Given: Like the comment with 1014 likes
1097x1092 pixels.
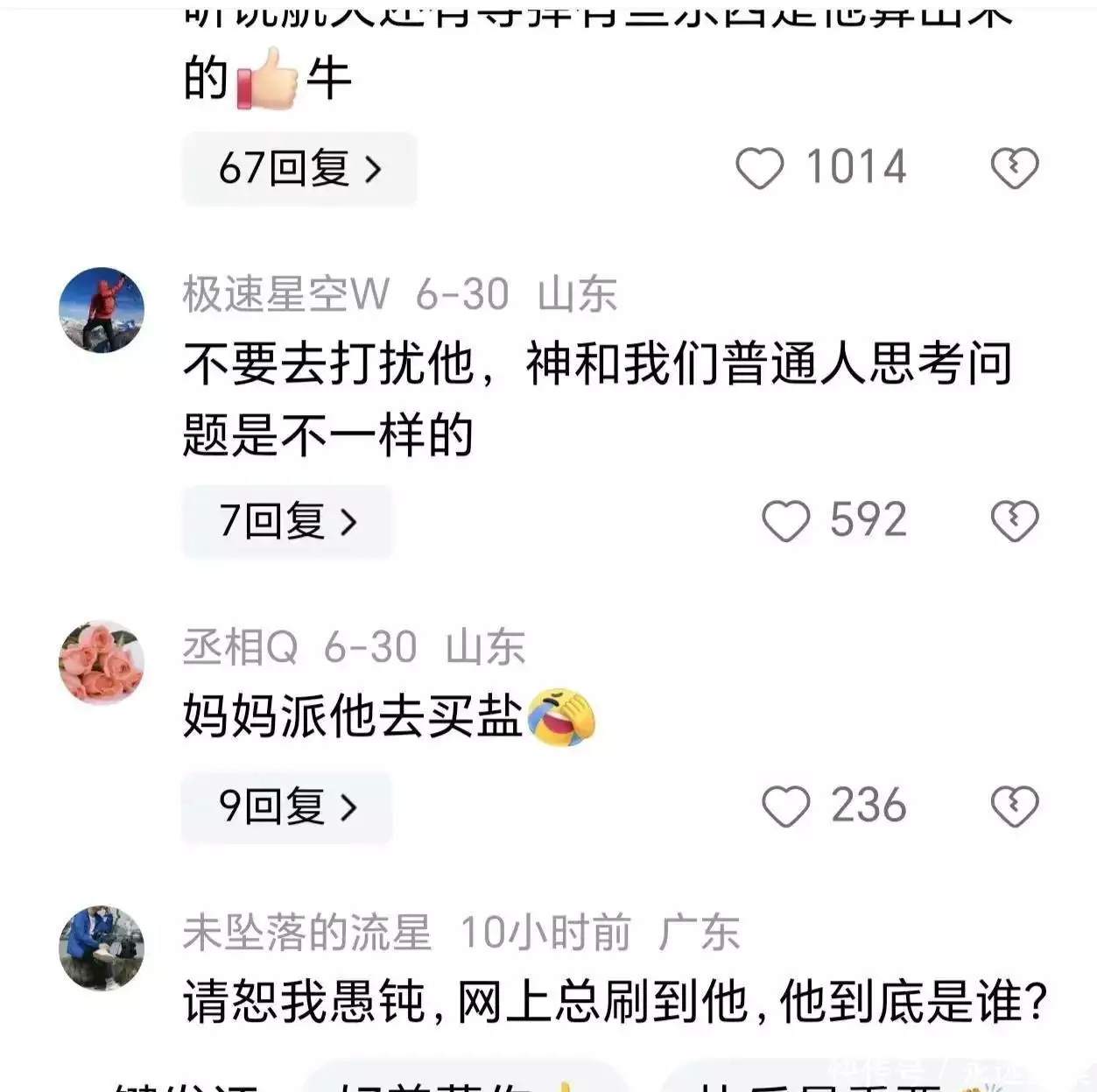Looking at the screenshot, I should 759,168.
